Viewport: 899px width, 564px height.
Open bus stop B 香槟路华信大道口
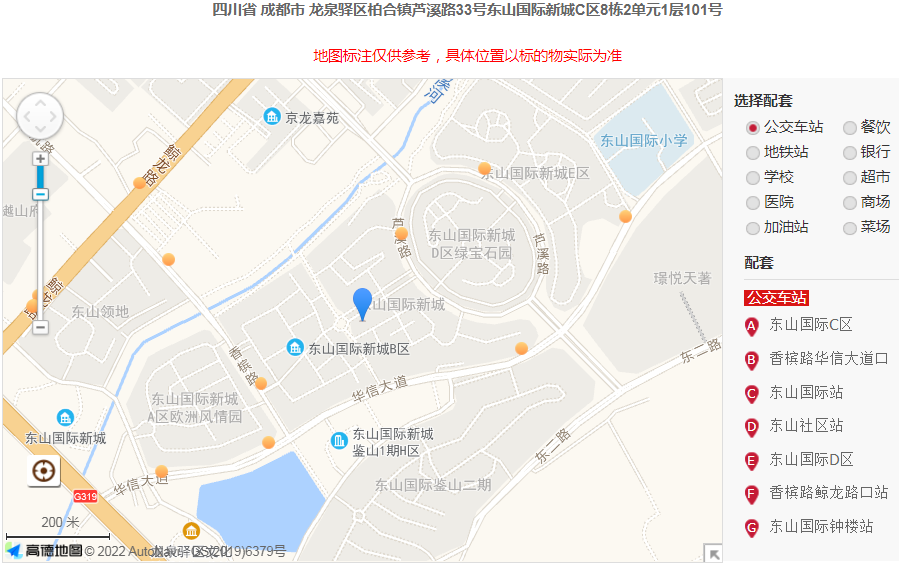828,359
